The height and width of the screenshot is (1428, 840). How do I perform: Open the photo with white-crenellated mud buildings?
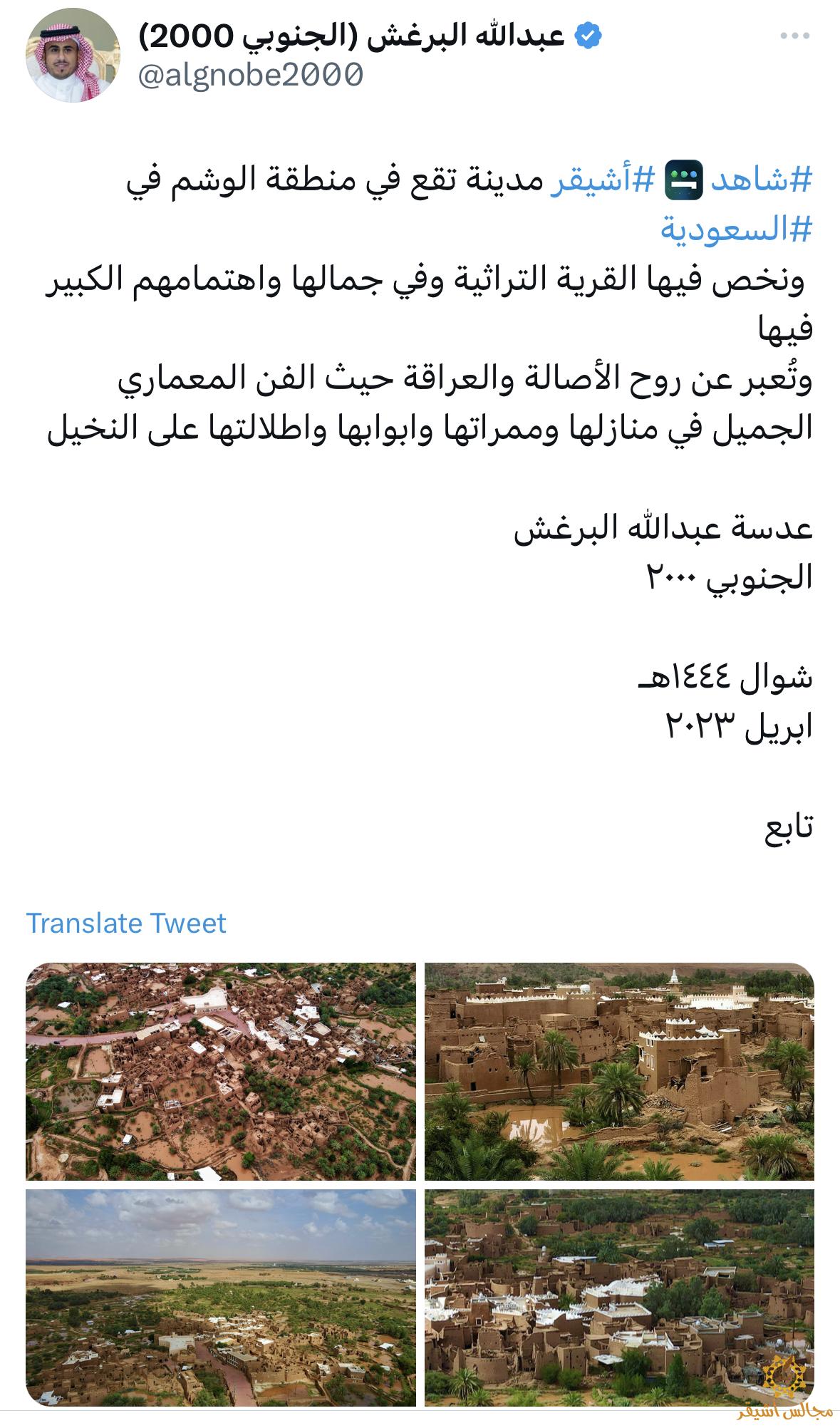coord(619,1071)
